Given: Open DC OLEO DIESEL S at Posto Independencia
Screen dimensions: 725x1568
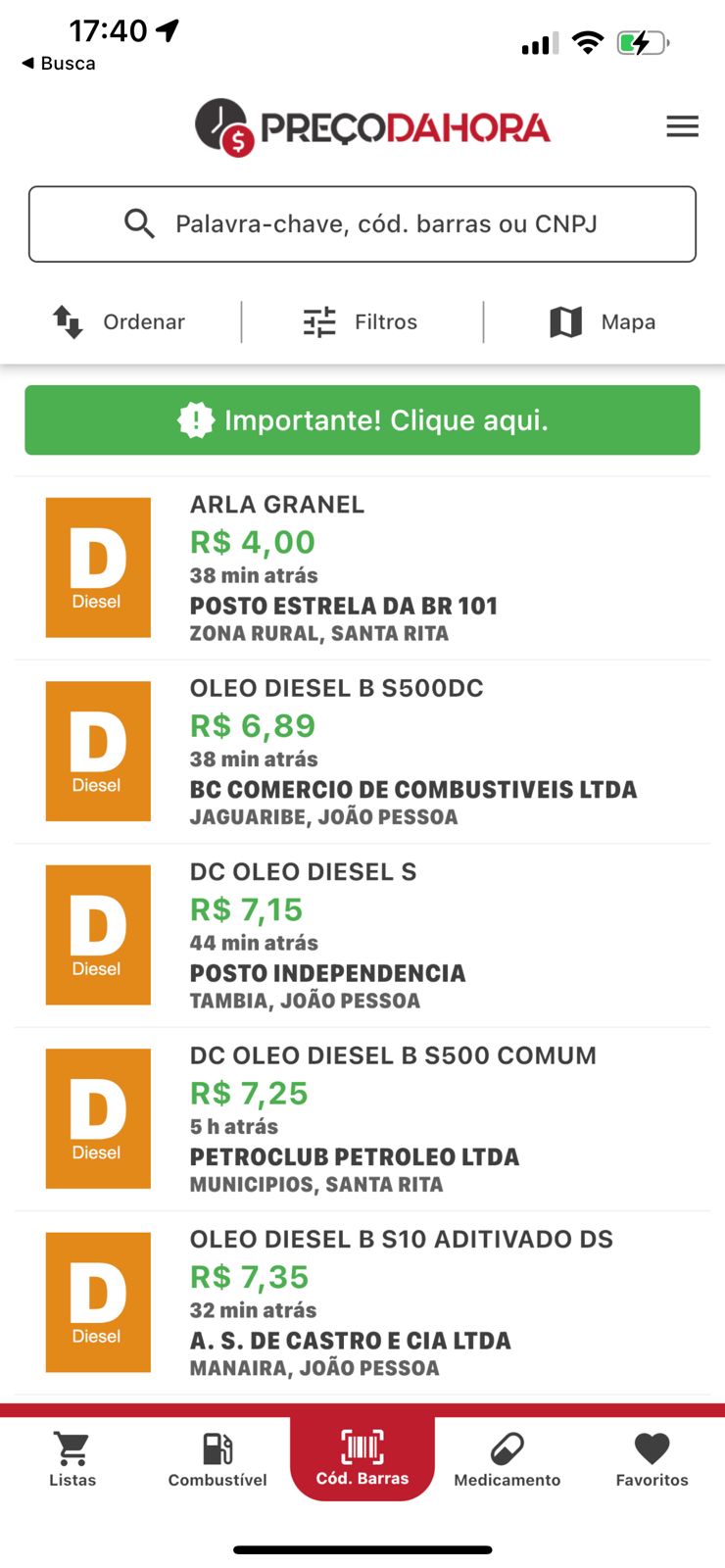Looking at the screenshot, I should (362, 936).
